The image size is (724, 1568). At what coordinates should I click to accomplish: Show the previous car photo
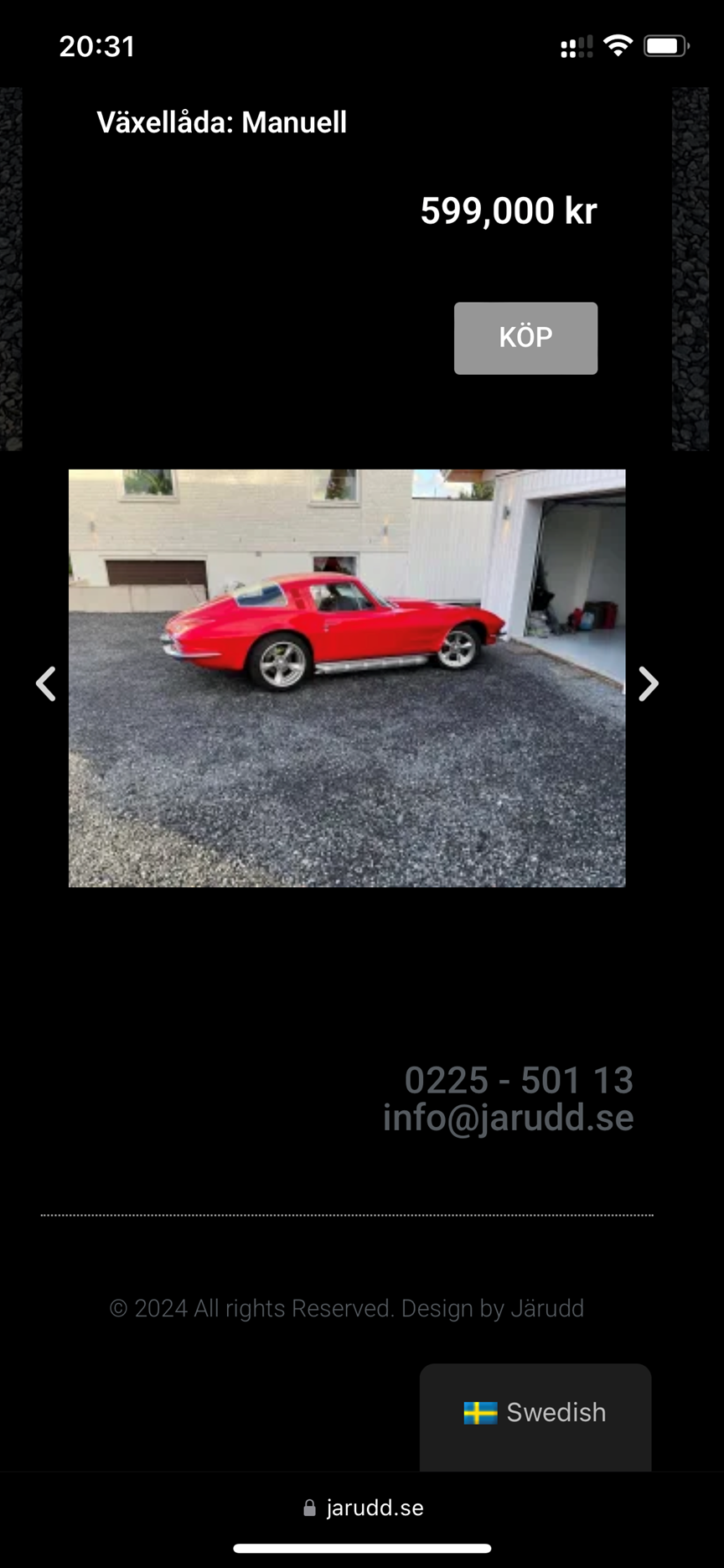point(46,684)
